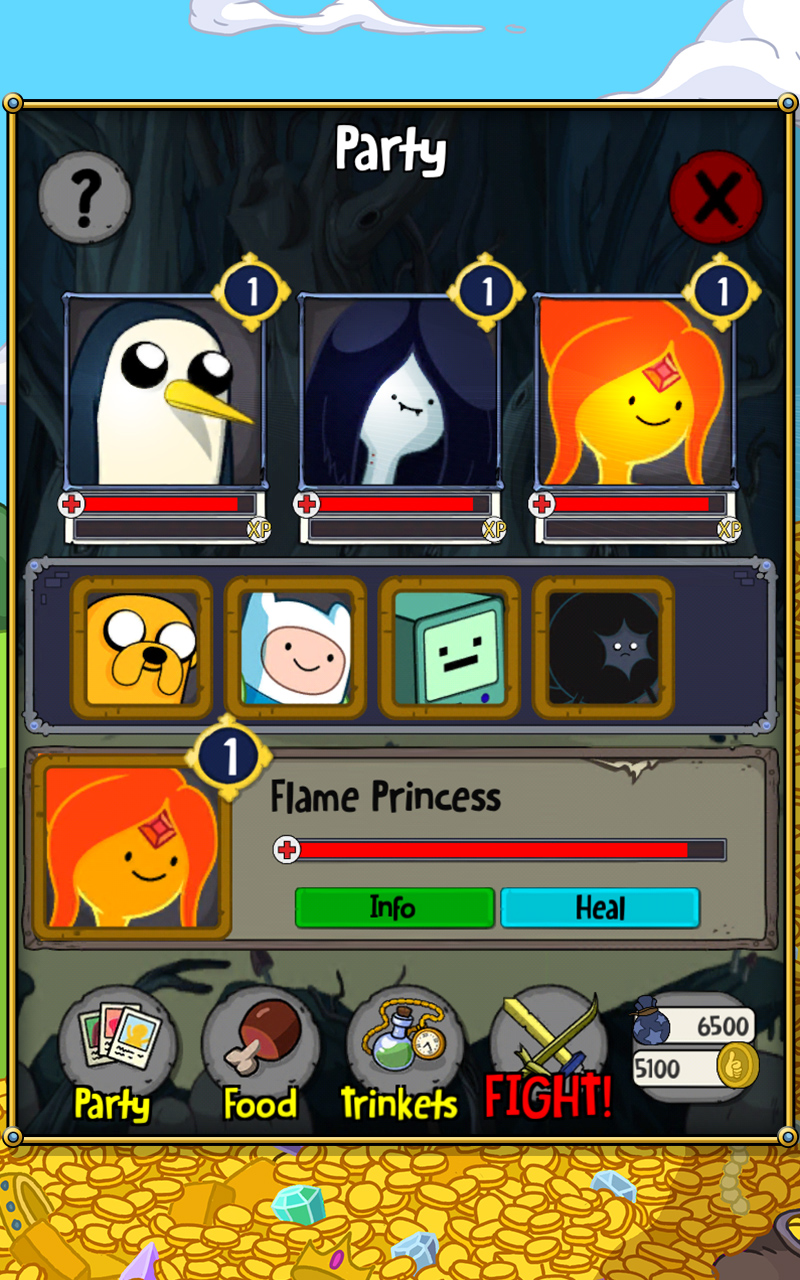Image resolution: width=800 pixels, height=1280 pixels.
Task: Choose BMO from the reserve roster
Action: pos(449,647)
